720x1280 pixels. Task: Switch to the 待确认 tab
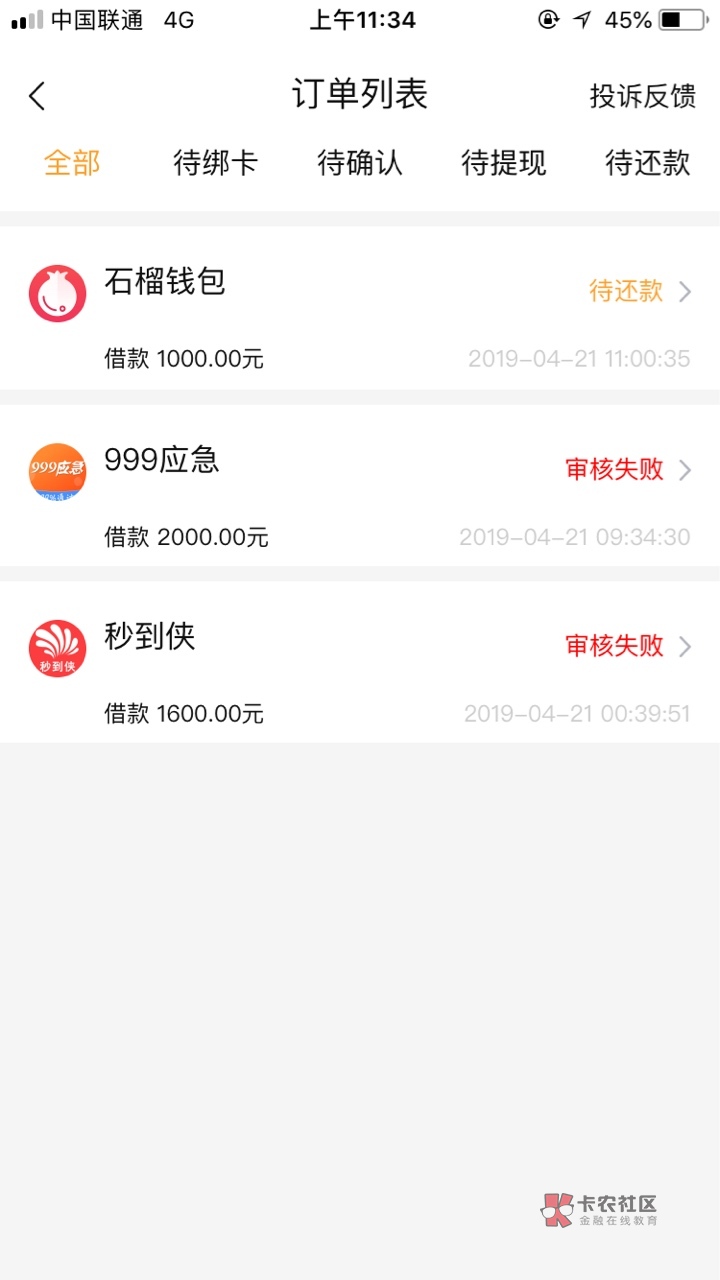tap(359, 162)
